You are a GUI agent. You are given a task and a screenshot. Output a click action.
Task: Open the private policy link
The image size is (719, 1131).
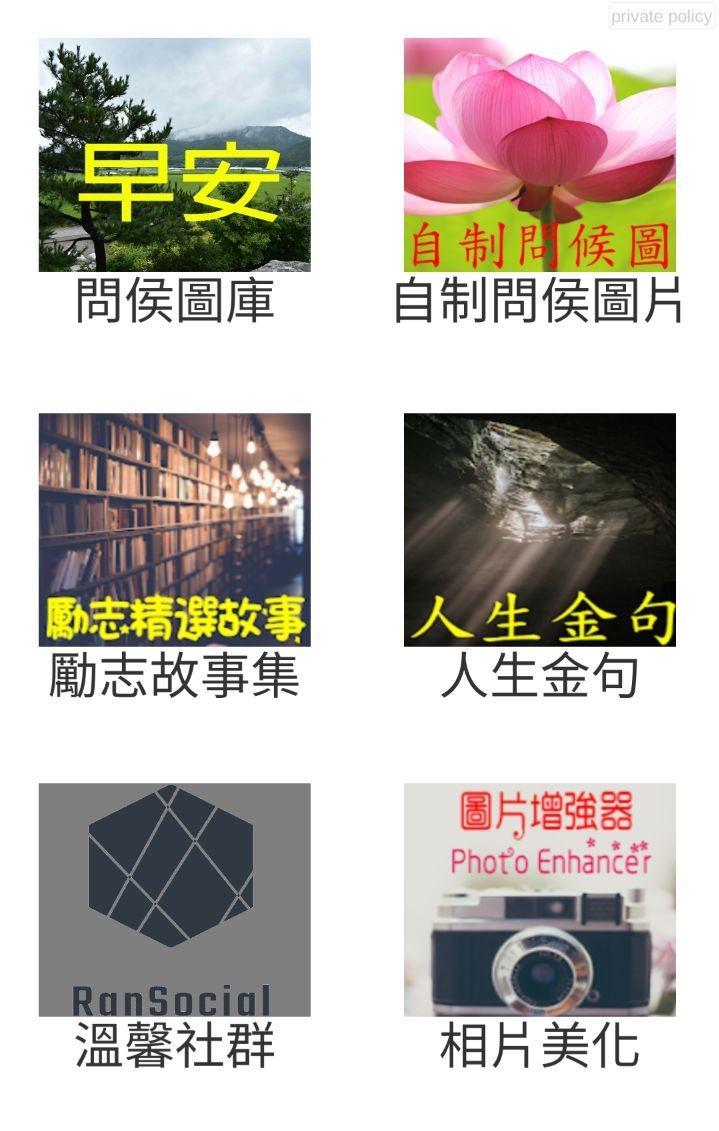[661, 16]
